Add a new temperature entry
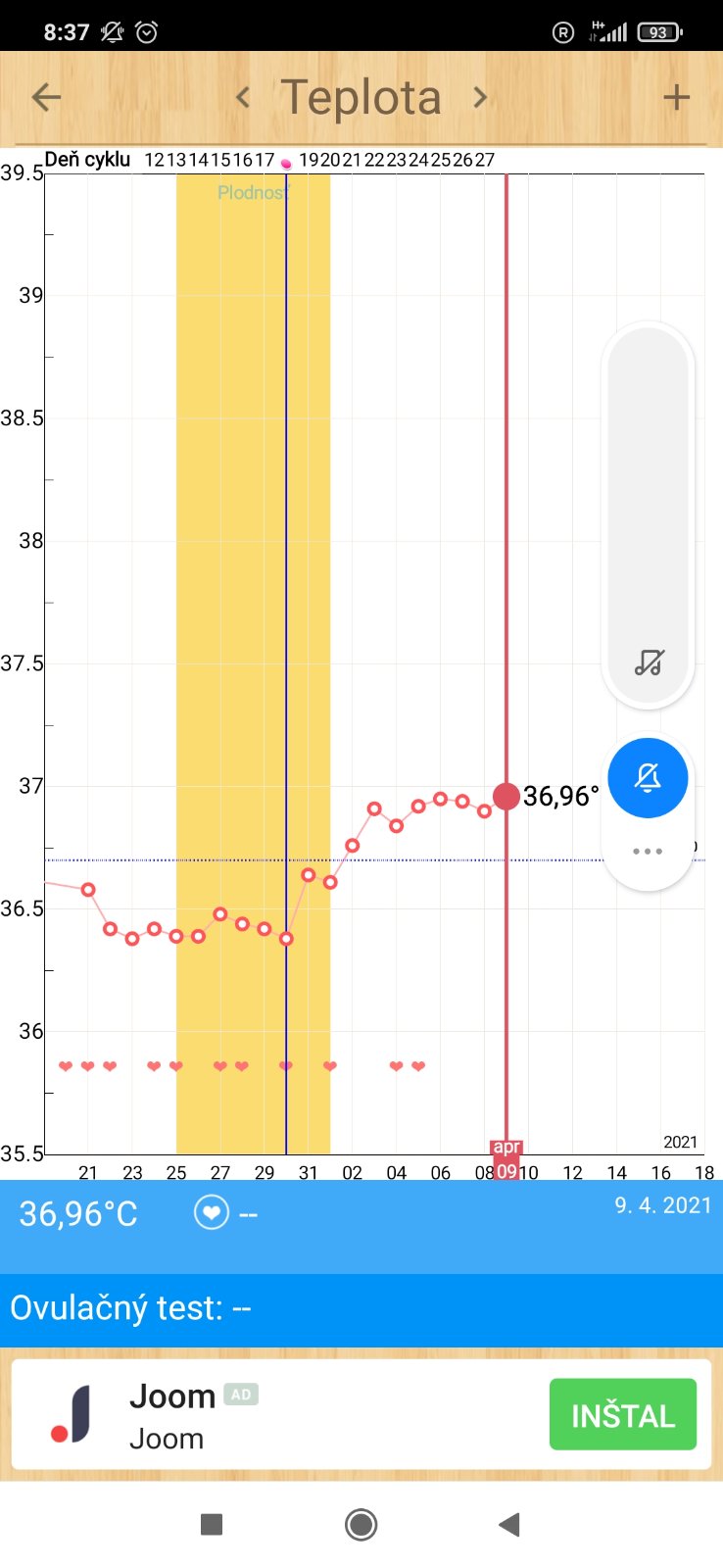This screenshot has width=723, height=1568. click(676, 97)
